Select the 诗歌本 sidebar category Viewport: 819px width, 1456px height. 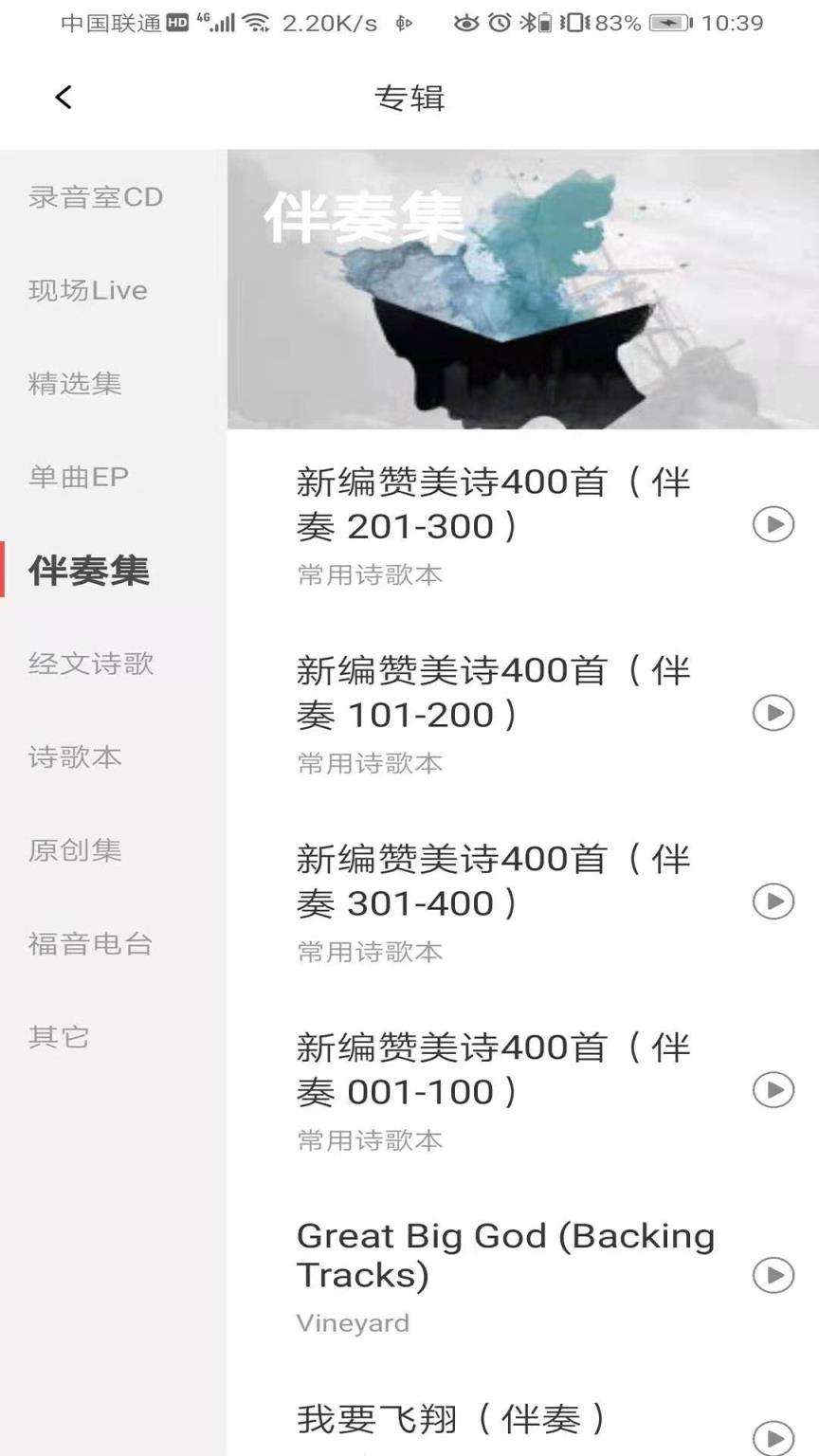tap(76, 757)
